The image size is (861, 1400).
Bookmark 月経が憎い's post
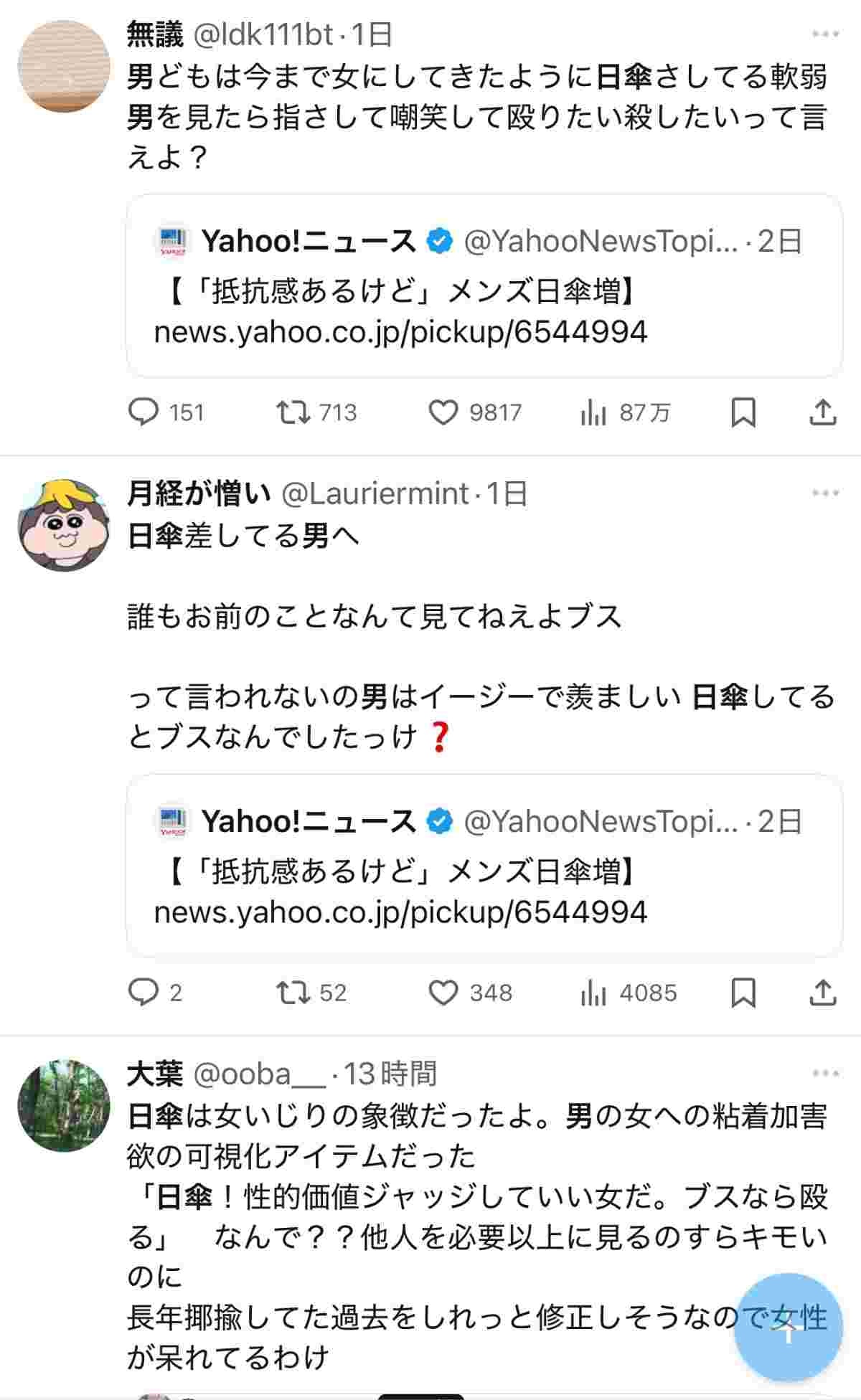click(x=743, y=993)
